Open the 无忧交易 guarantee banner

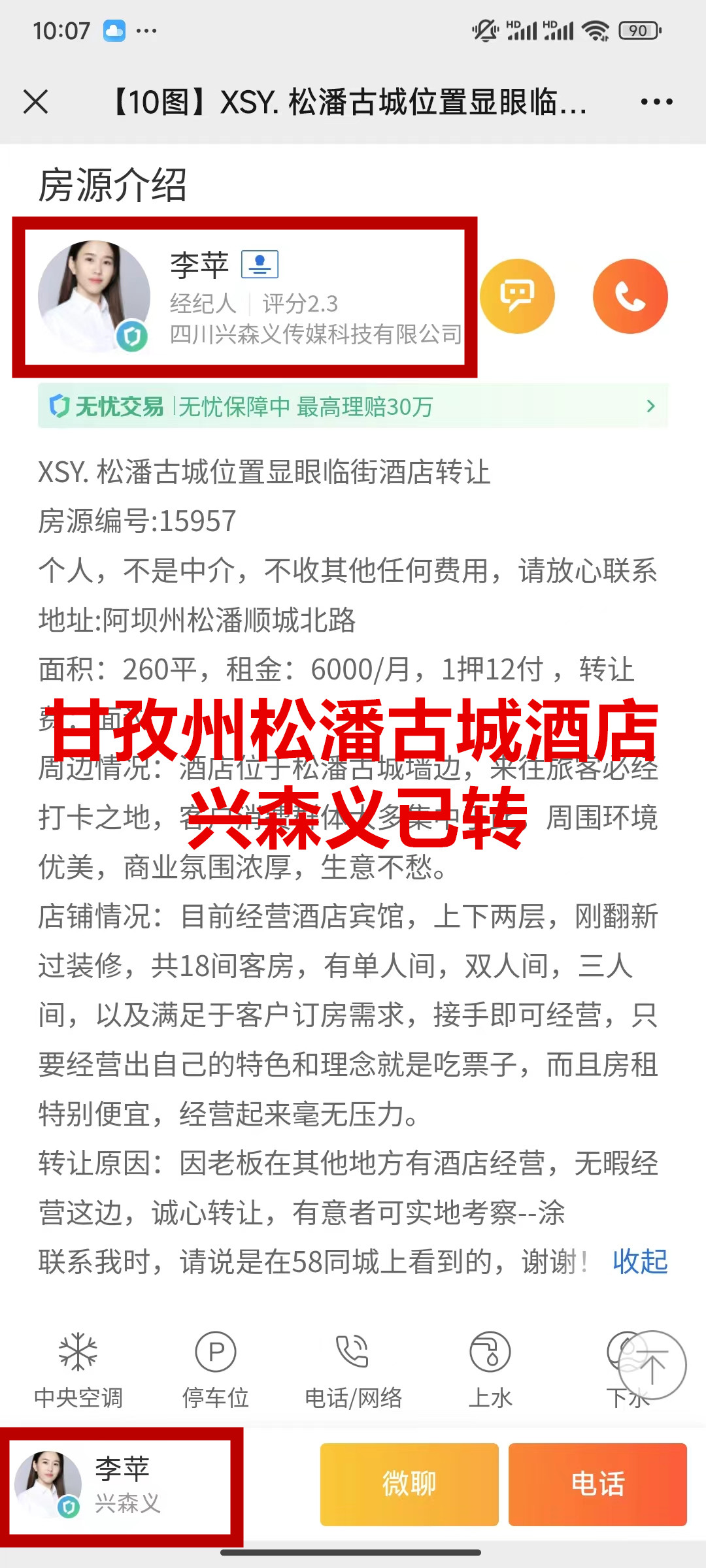(353, 406)
